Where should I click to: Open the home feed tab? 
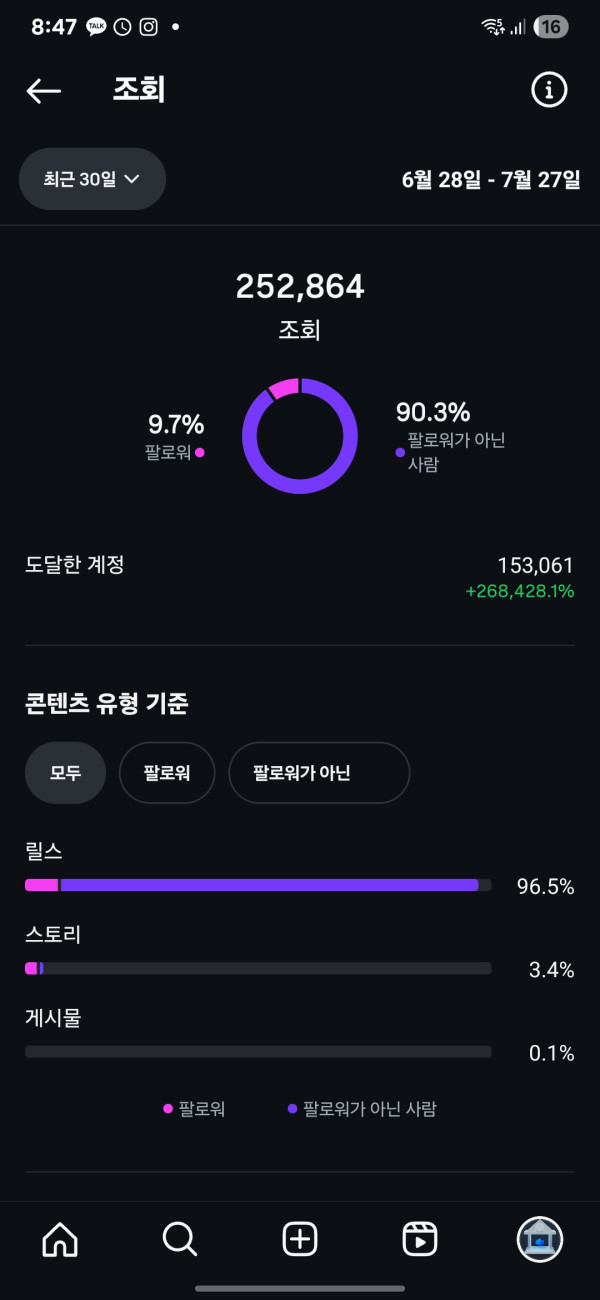(x=60, y=1239)
